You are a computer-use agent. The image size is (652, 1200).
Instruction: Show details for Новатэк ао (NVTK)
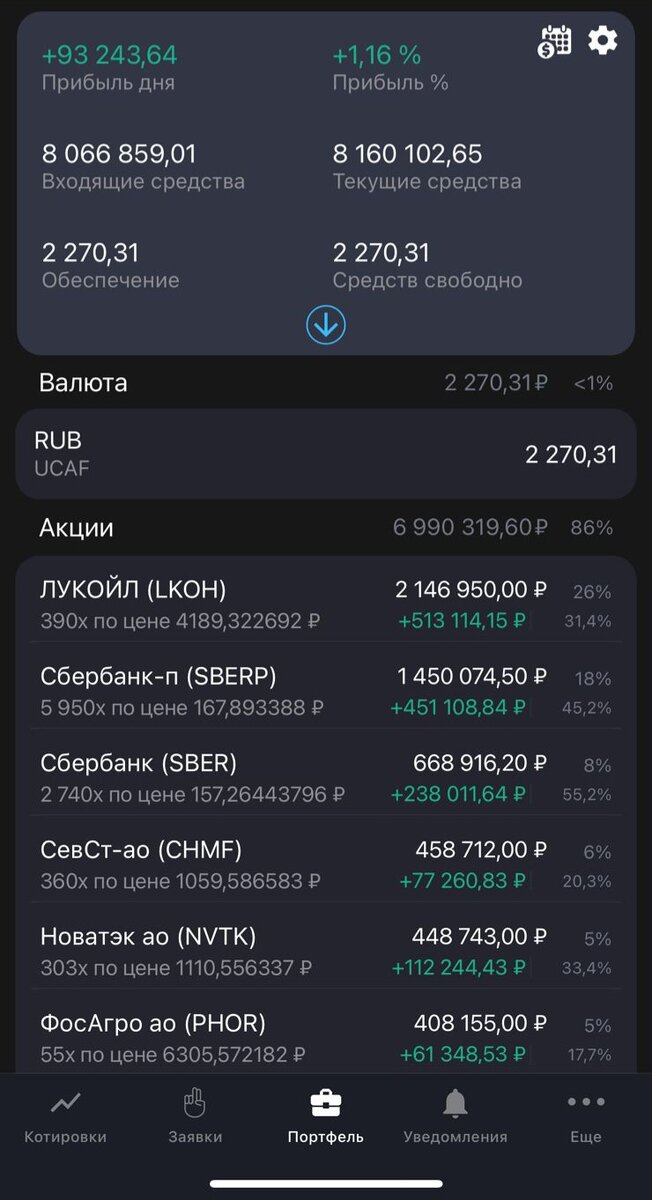point(326,951)
